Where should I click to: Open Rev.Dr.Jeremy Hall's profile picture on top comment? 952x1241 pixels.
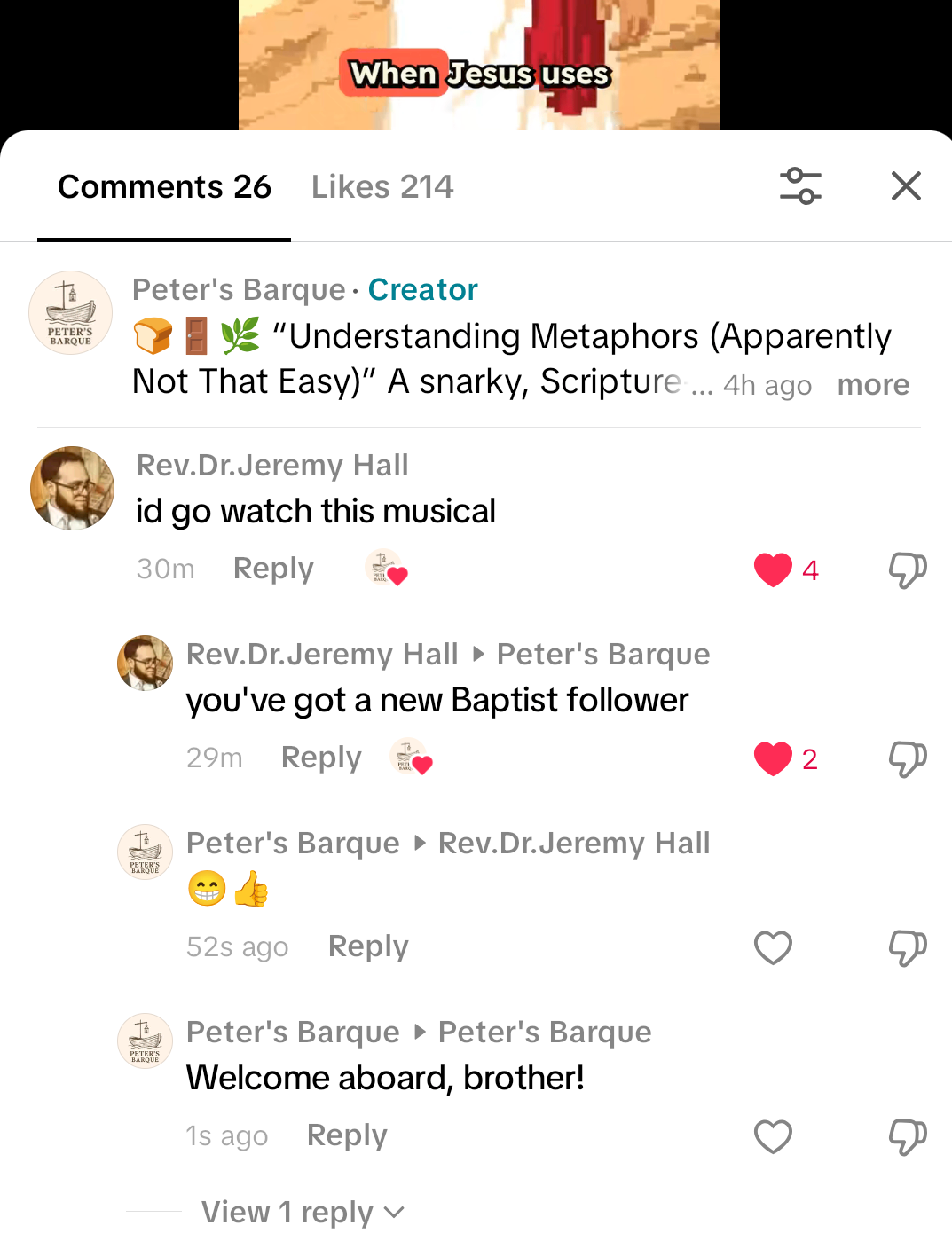(x=72, y=488)
